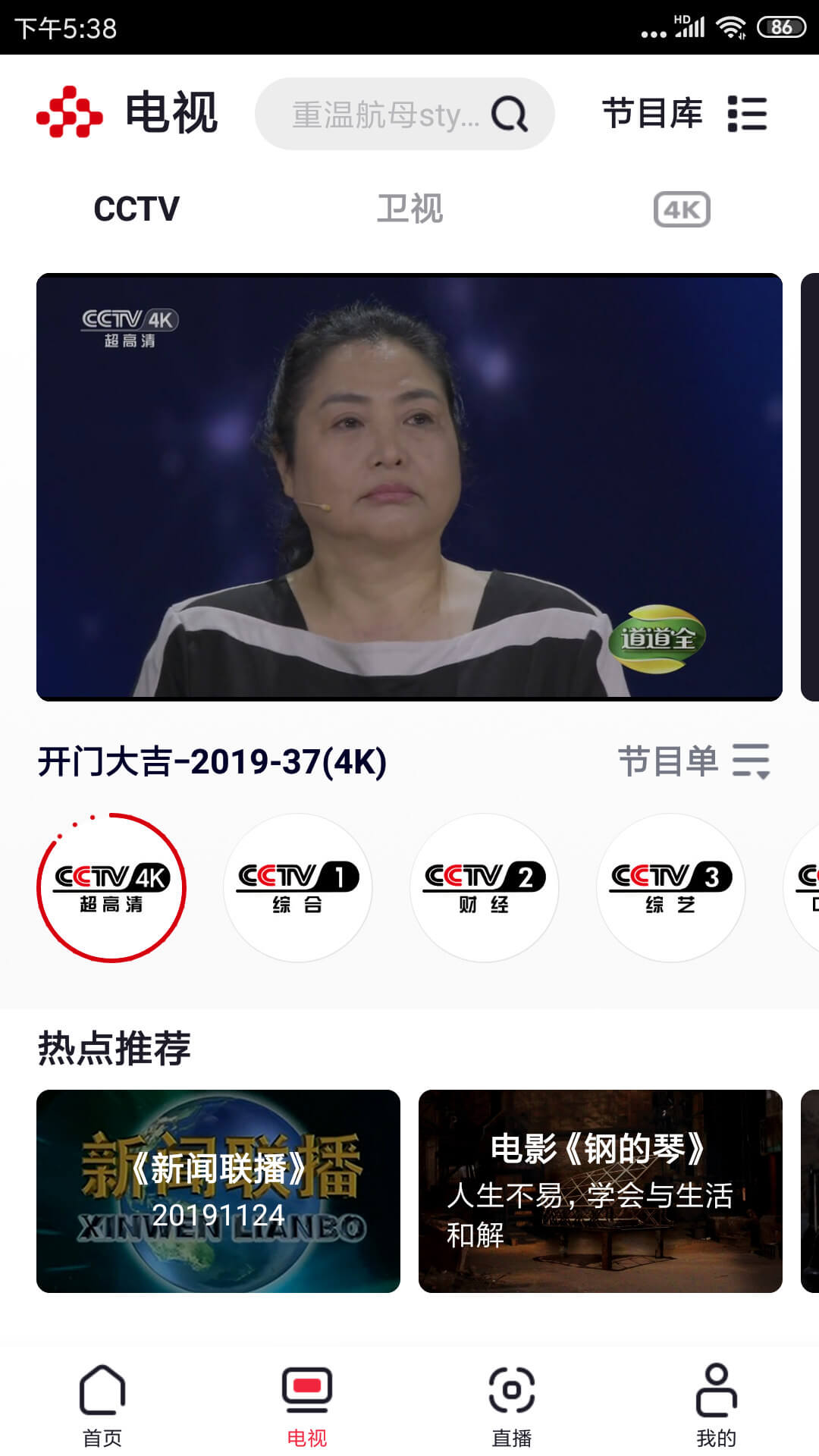
Task: Select the CCTV 2 财经 channel
Action: pos(485,887)
